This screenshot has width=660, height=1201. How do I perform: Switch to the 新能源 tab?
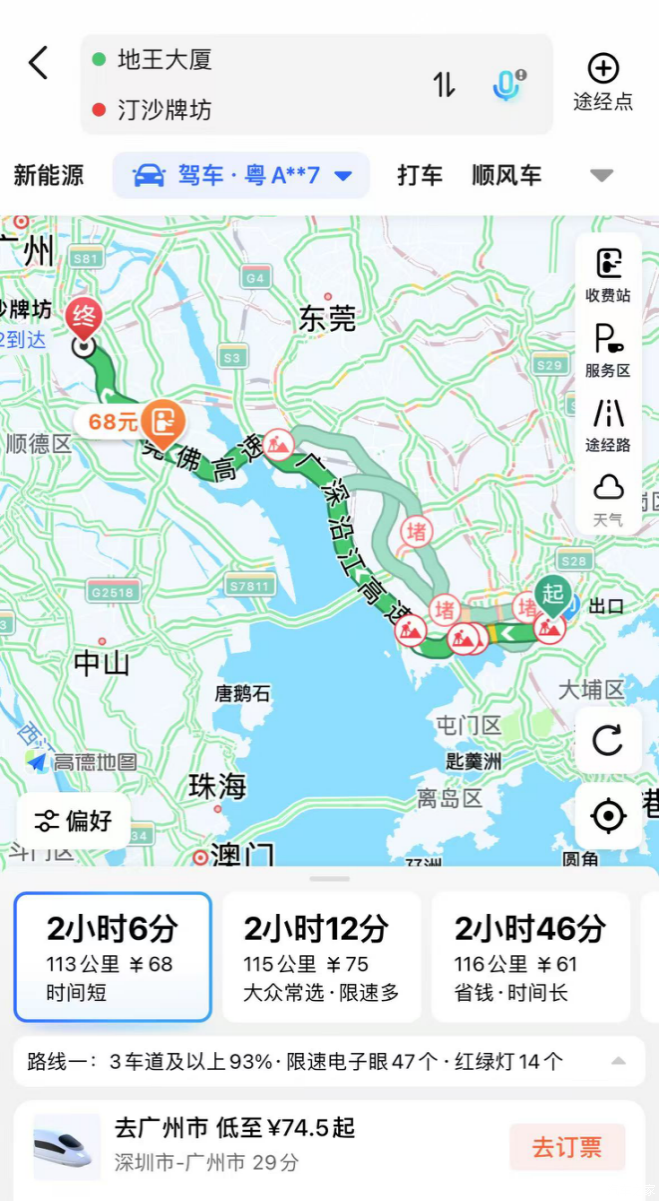[x=48, y=176]
